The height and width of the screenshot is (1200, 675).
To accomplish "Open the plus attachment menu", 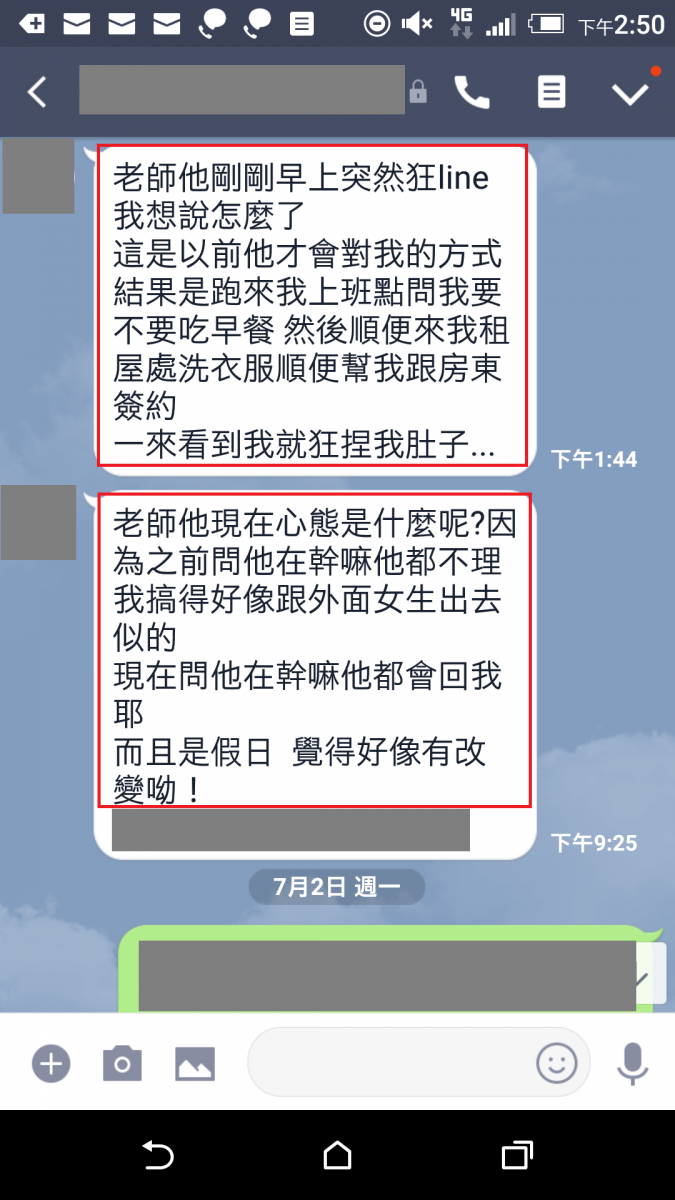I will [50, 1063].
